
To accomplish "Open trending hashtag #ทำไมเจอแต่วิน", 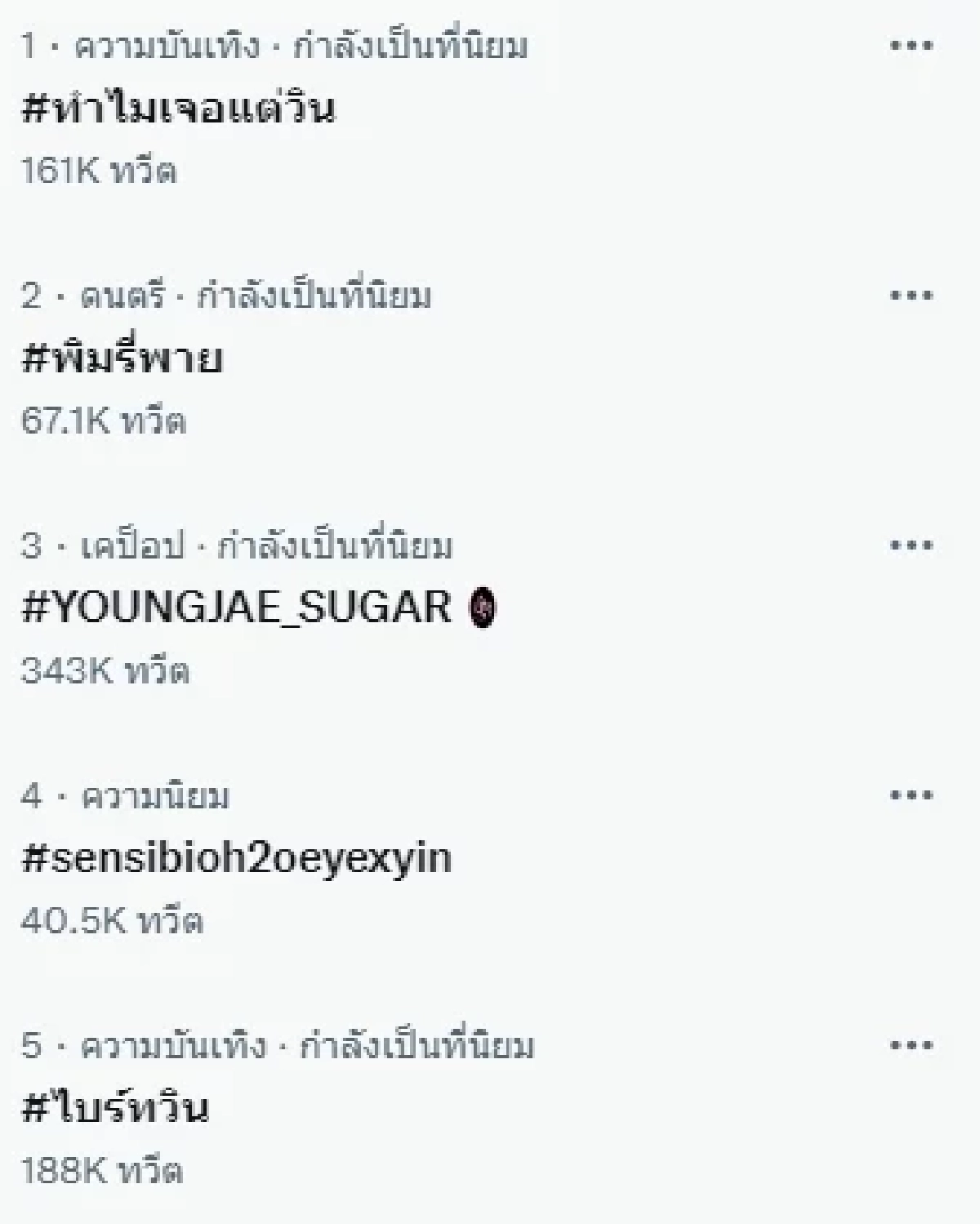I will pos(178,109).
